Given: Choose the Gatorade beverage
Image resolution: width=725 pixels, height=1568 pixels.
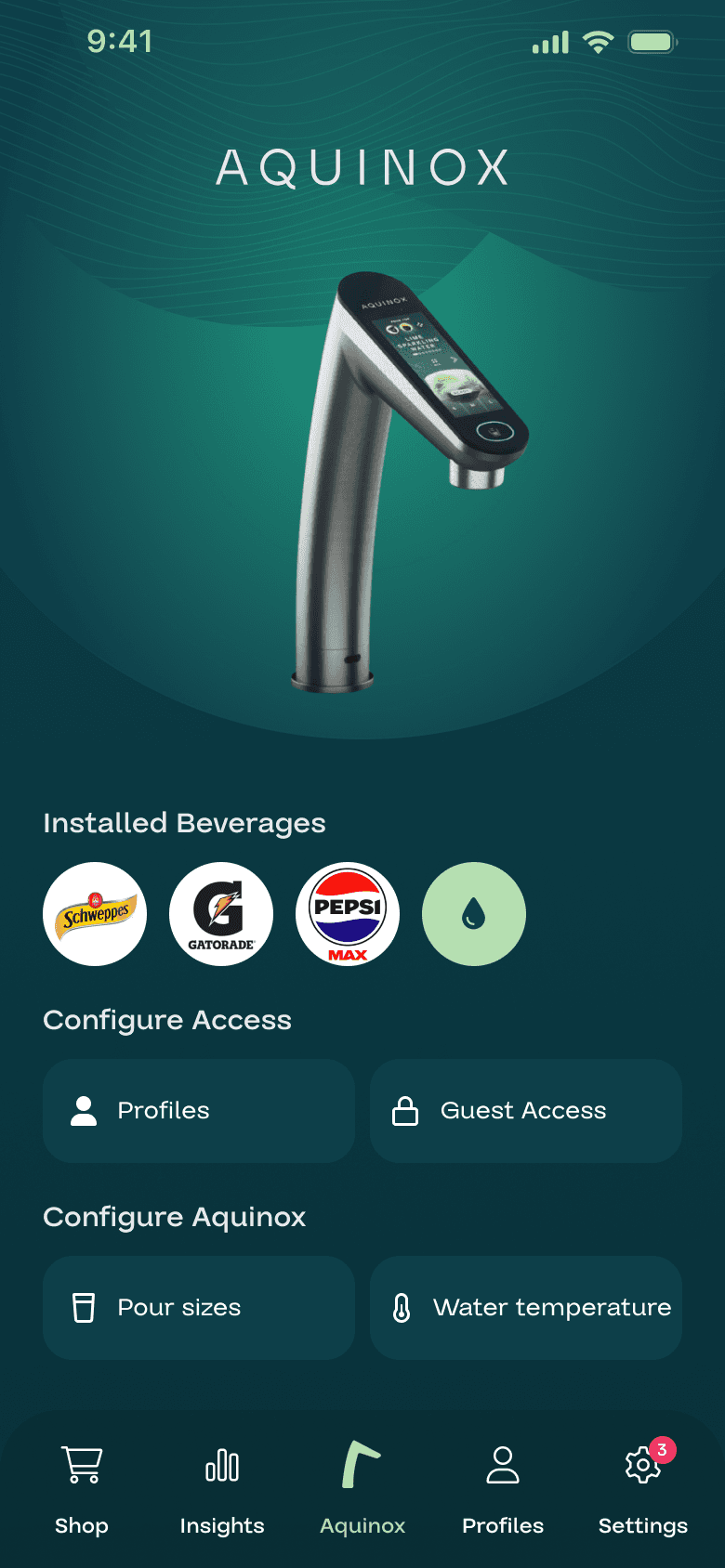Looking at the screenshot, I should [221, 914].
